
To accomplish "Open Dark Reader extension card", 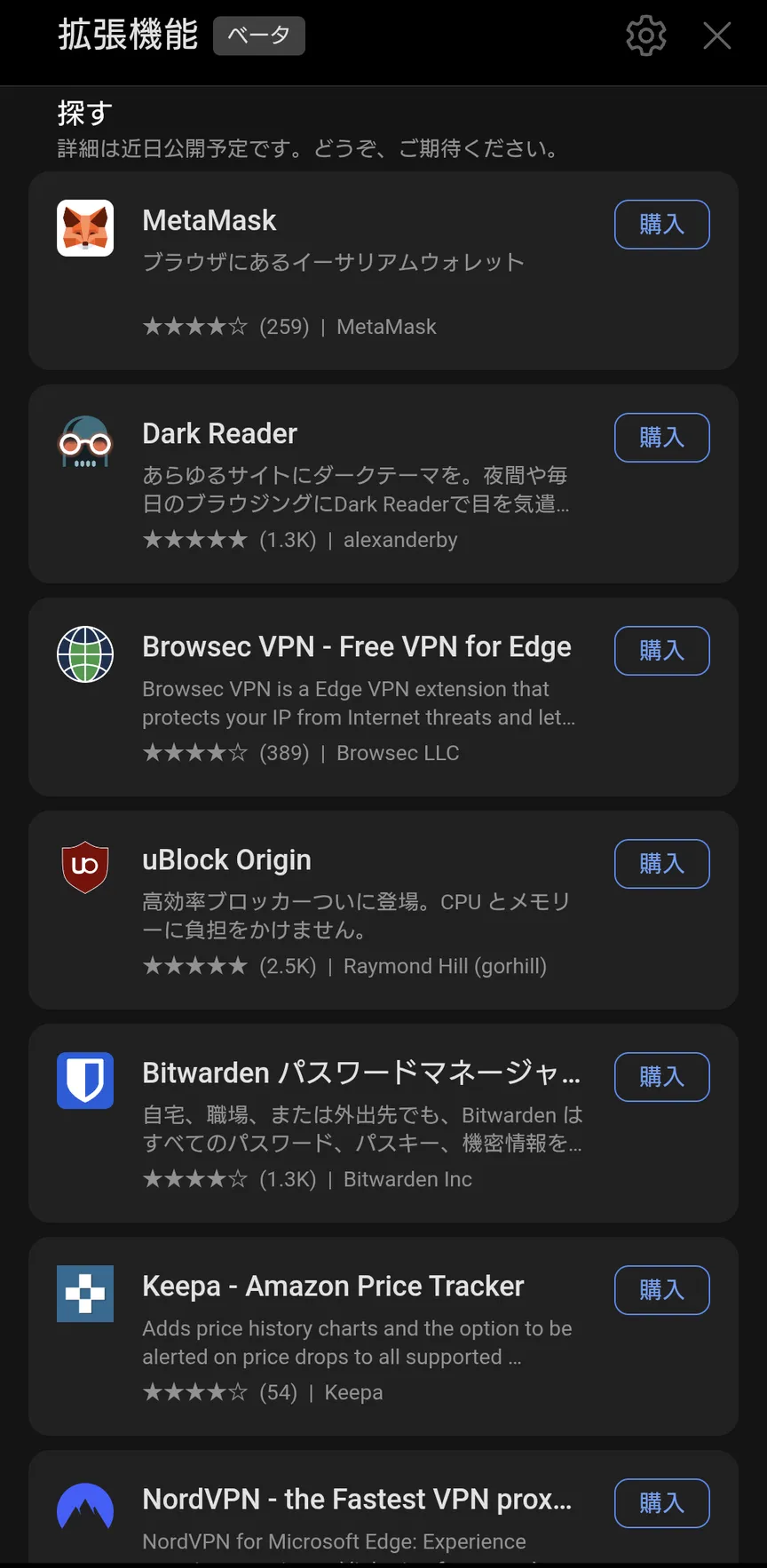I will click(383, 484).
